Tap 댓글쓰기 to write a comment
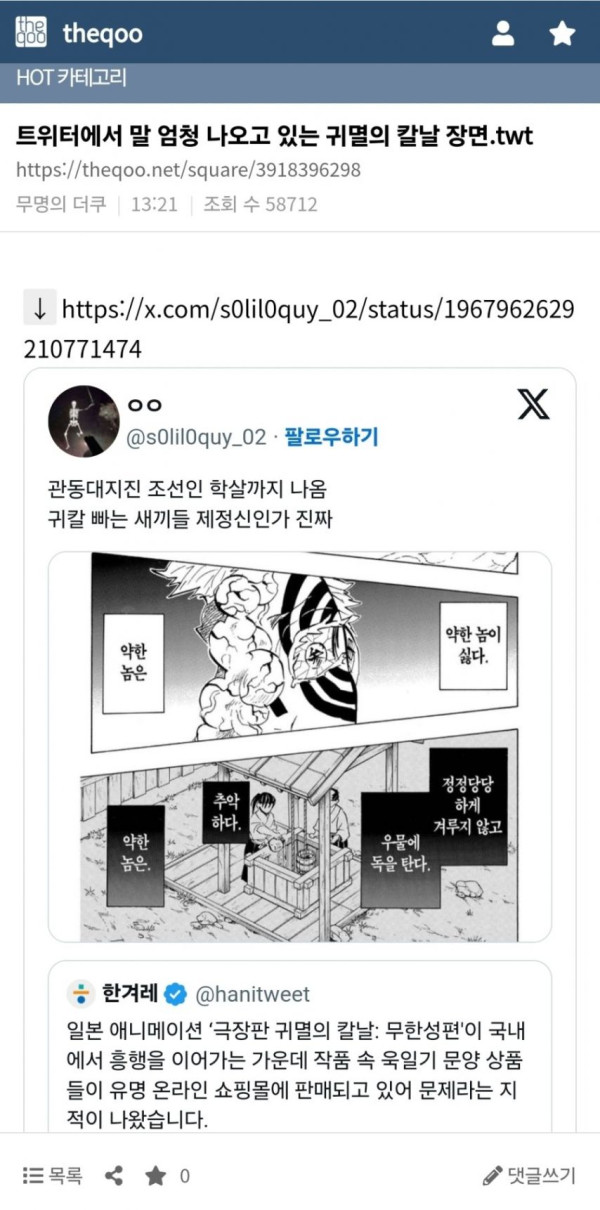The width and height of the screenshot is (600, 1210). point(529,1176)
